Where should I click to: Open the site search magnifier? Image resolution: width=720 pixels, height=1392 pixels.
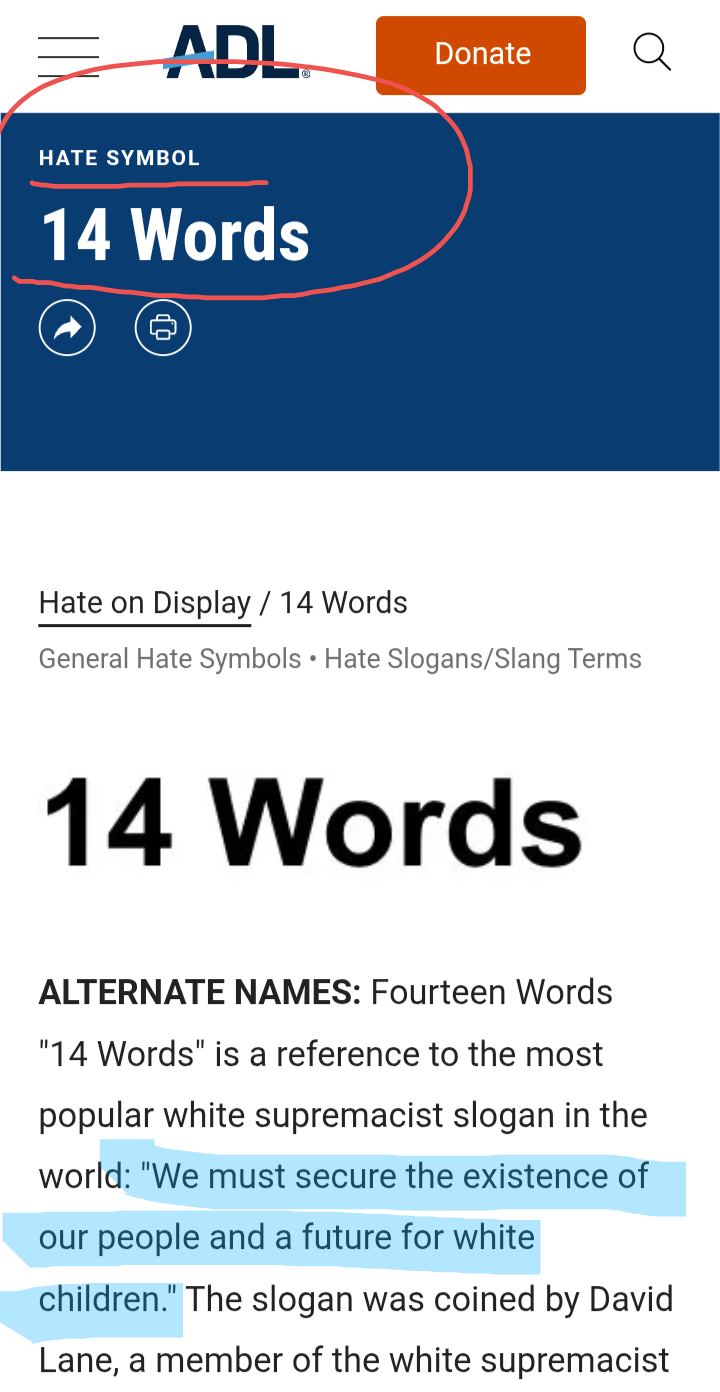click(x=652, y=52)
